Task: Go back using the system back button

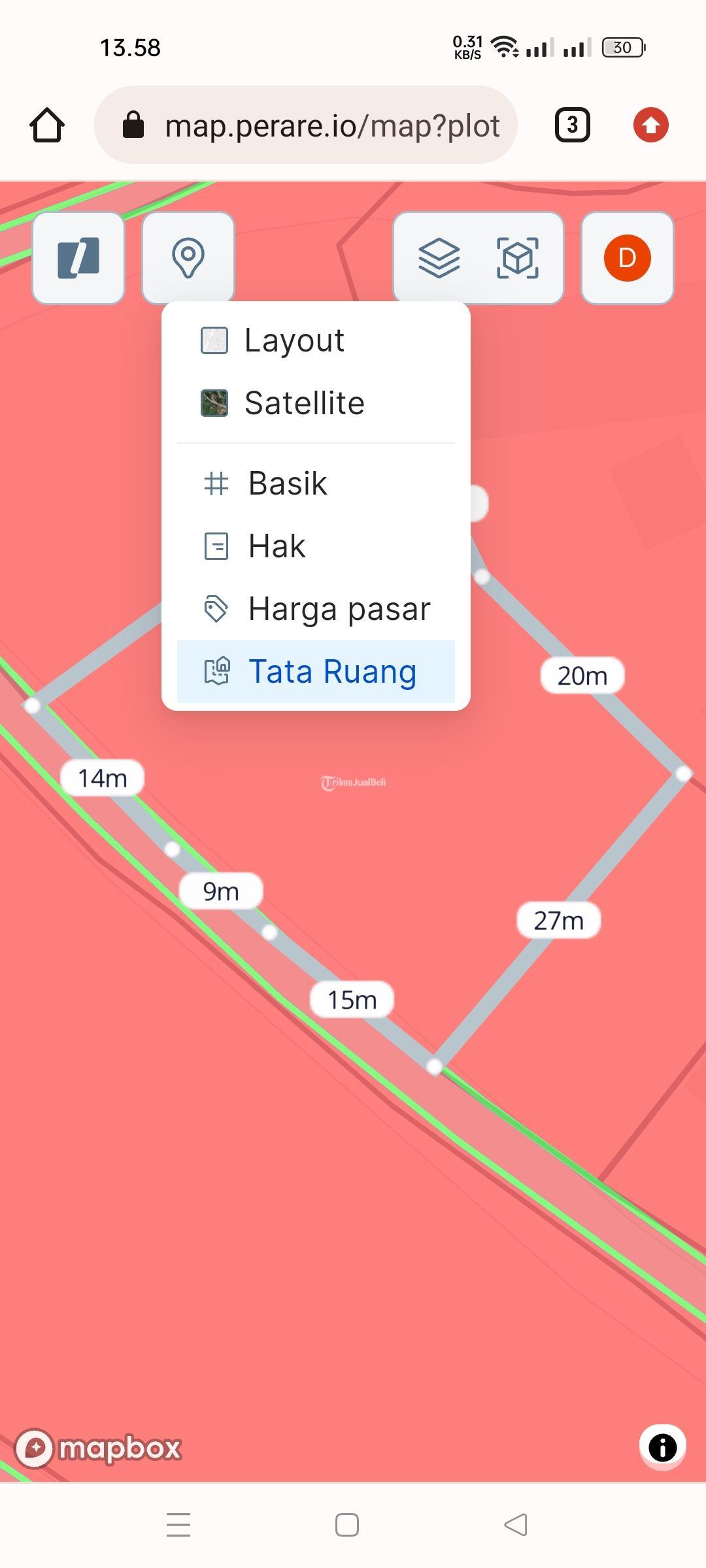Action: (516, 1525)
